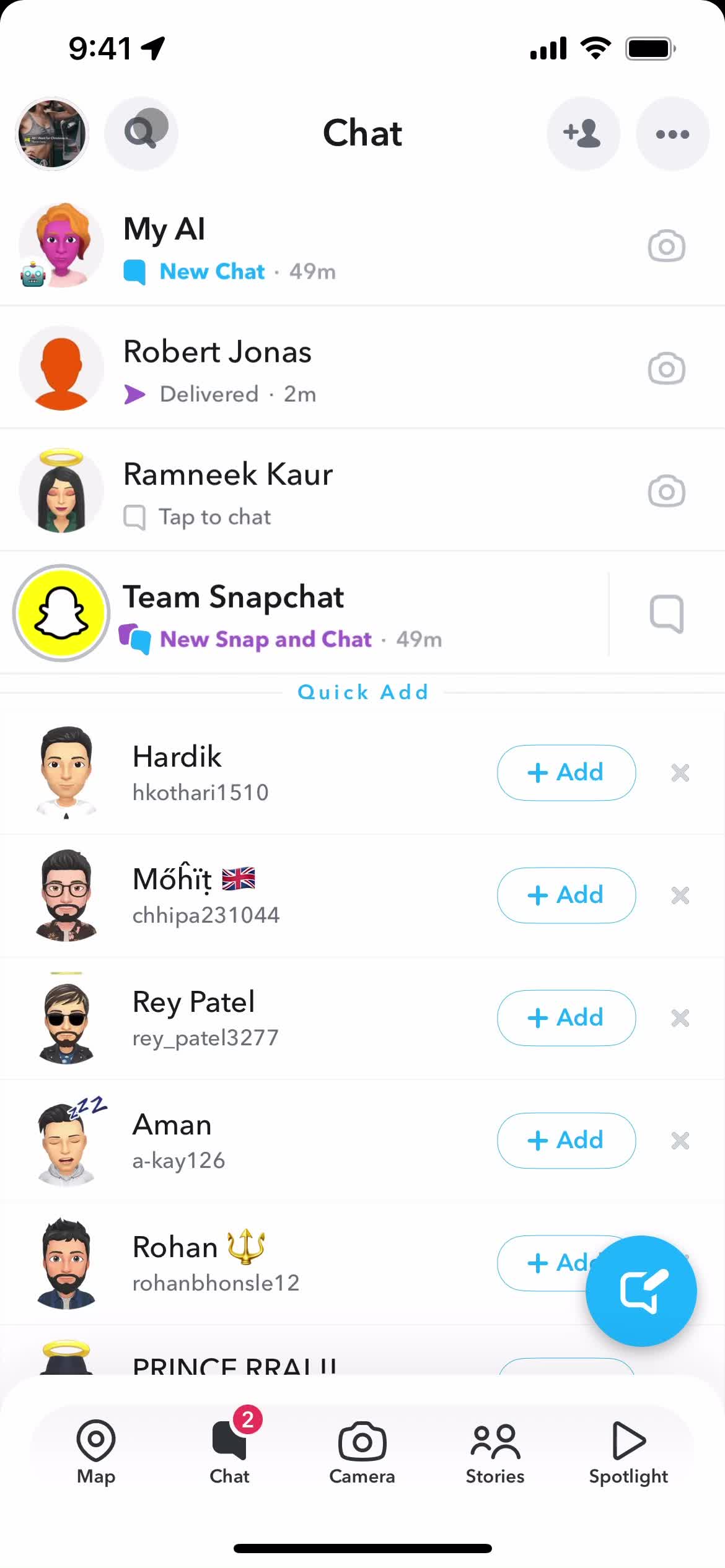Click the add friends icon
This screenshot has width=725, height=1568.
click(583, 134)
